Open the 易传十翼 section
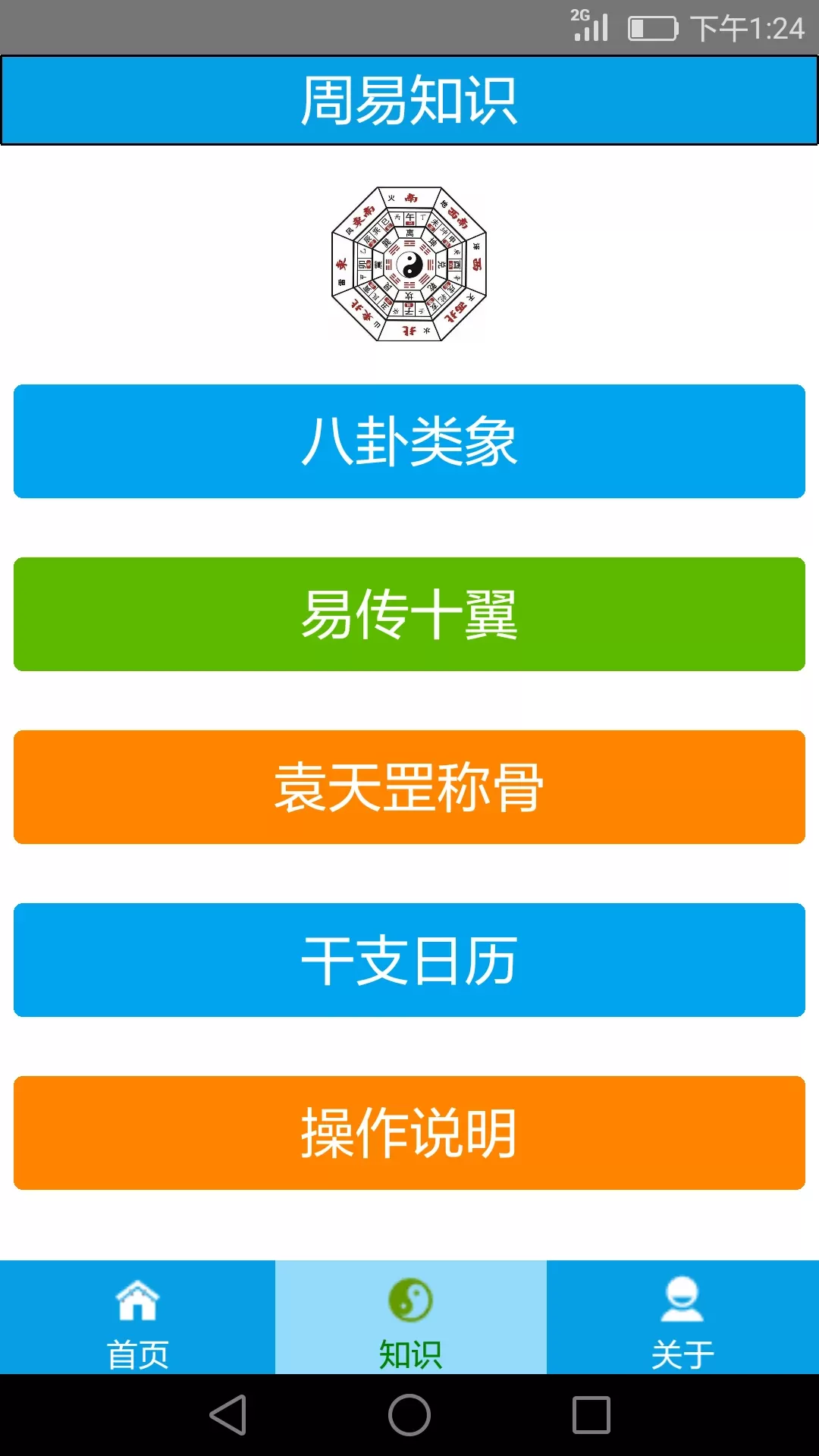Image resolution: width=819 pixels, height=1456 pixels. click(x=409, y=614)
